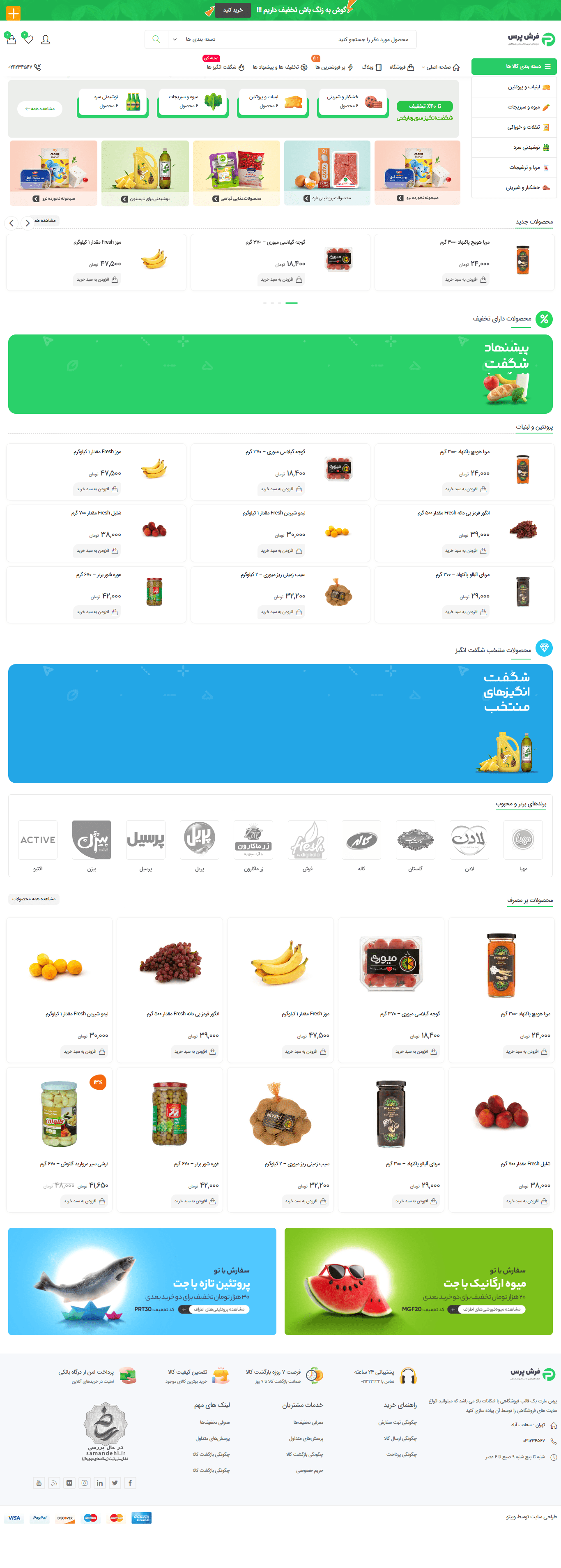Open the نوشیدنی برای تابستون banner
Screen dimensions: 561x1568
145,173
